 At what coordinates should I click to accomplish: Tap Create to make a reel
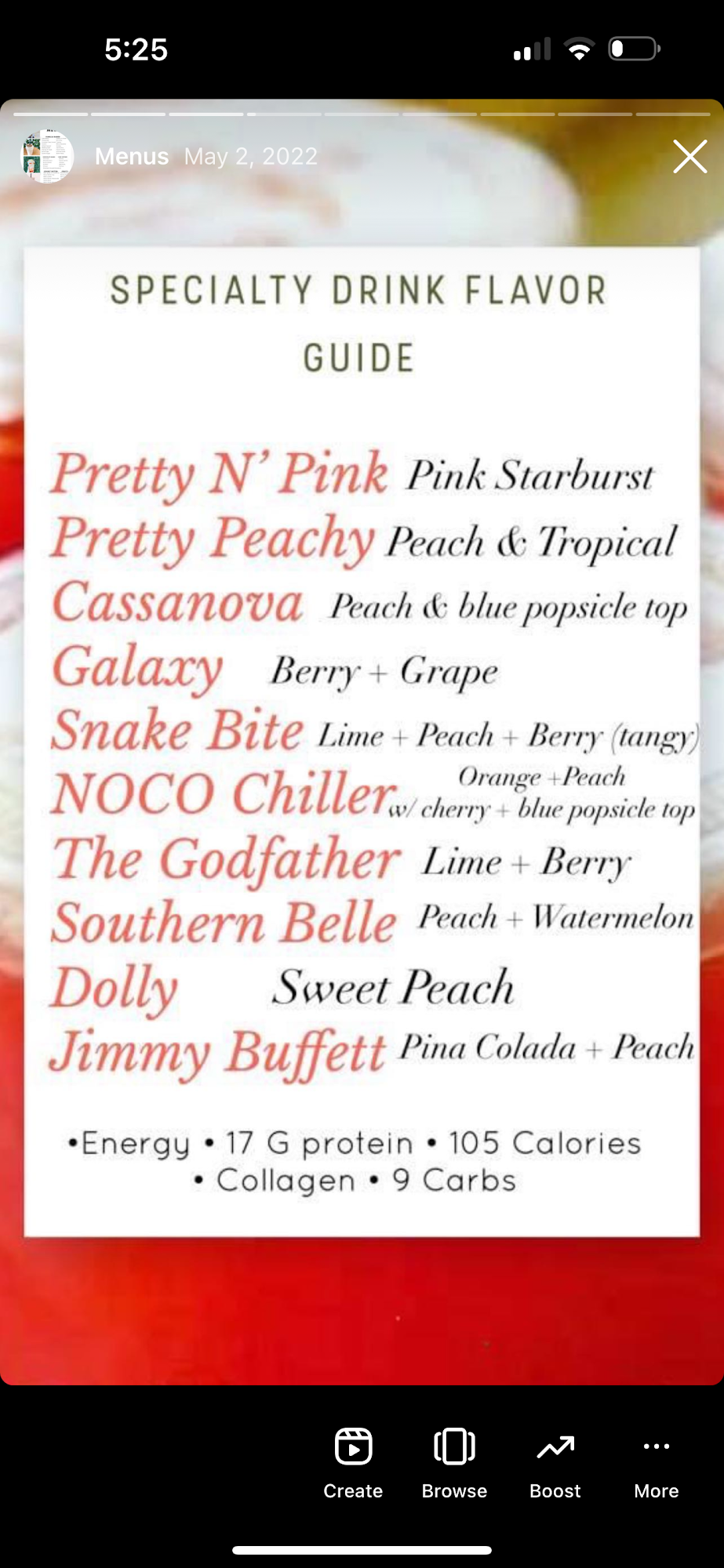tap(353, 1463)
